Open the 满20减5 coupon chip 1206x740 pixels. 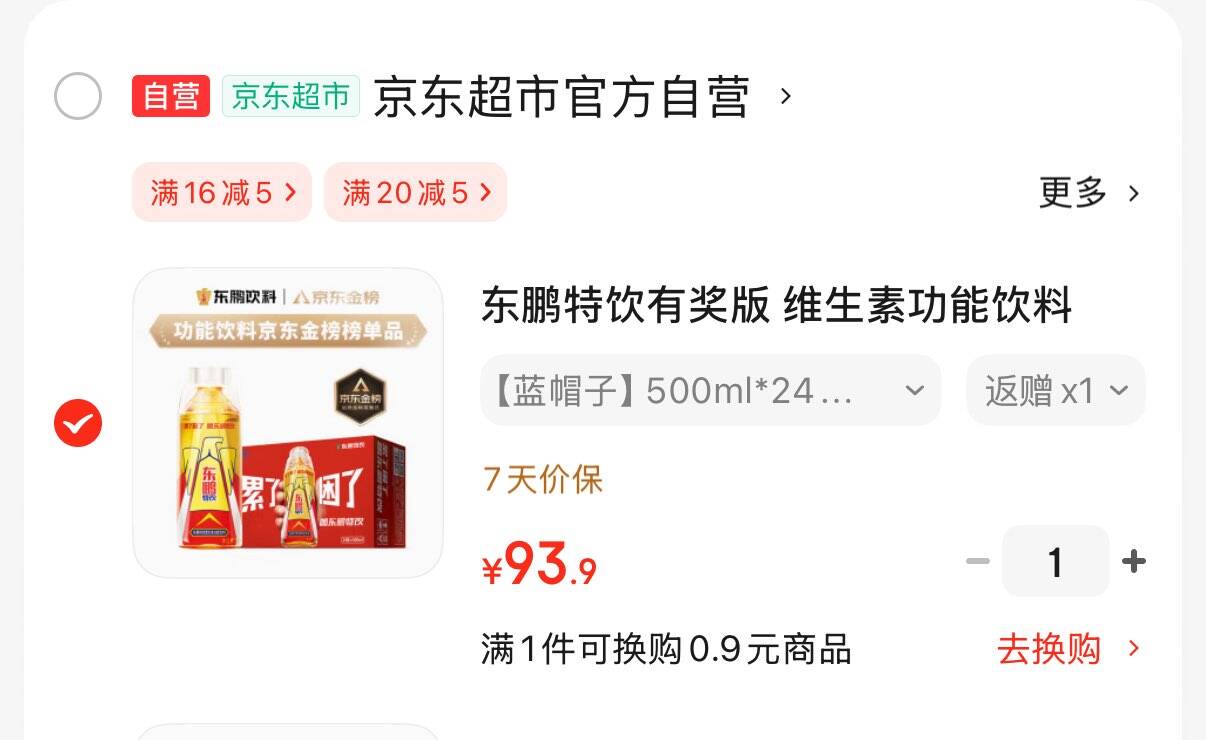[x=415, y=192]
